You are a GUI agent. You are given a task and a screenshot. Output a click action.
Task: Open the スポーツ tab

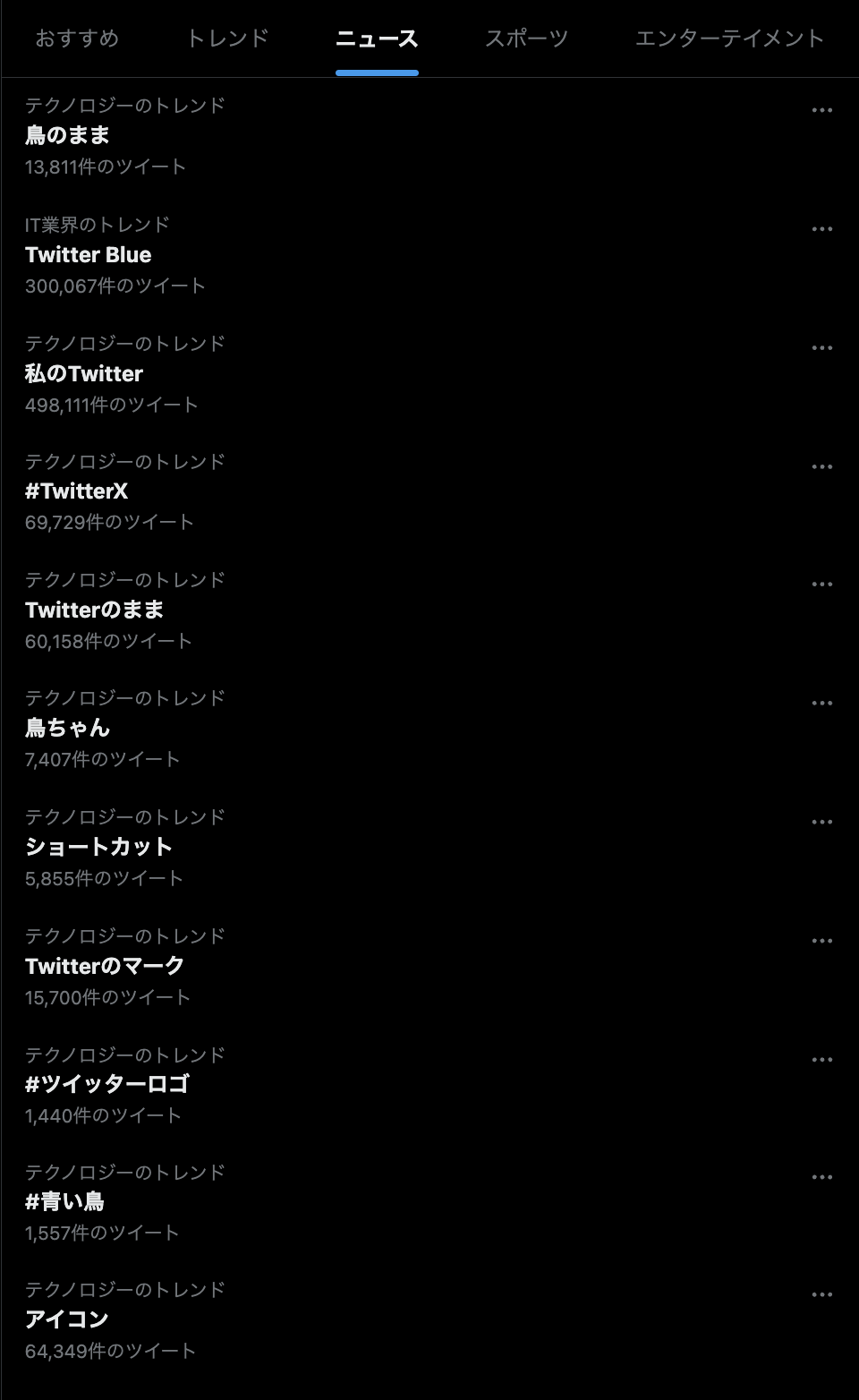click(526, 38)
